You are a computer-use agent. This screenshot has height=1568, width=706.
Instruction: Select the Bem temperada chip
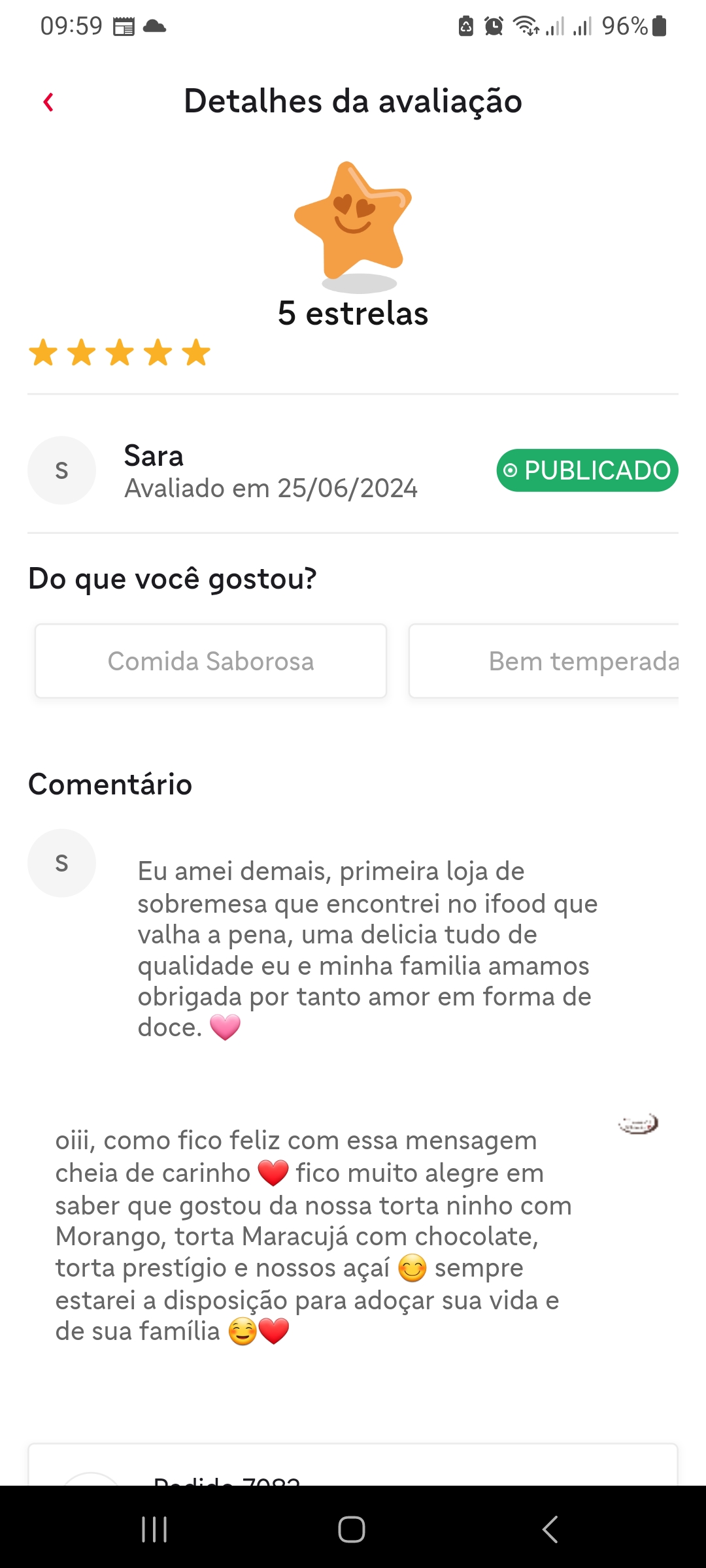(x=545, y=661)
